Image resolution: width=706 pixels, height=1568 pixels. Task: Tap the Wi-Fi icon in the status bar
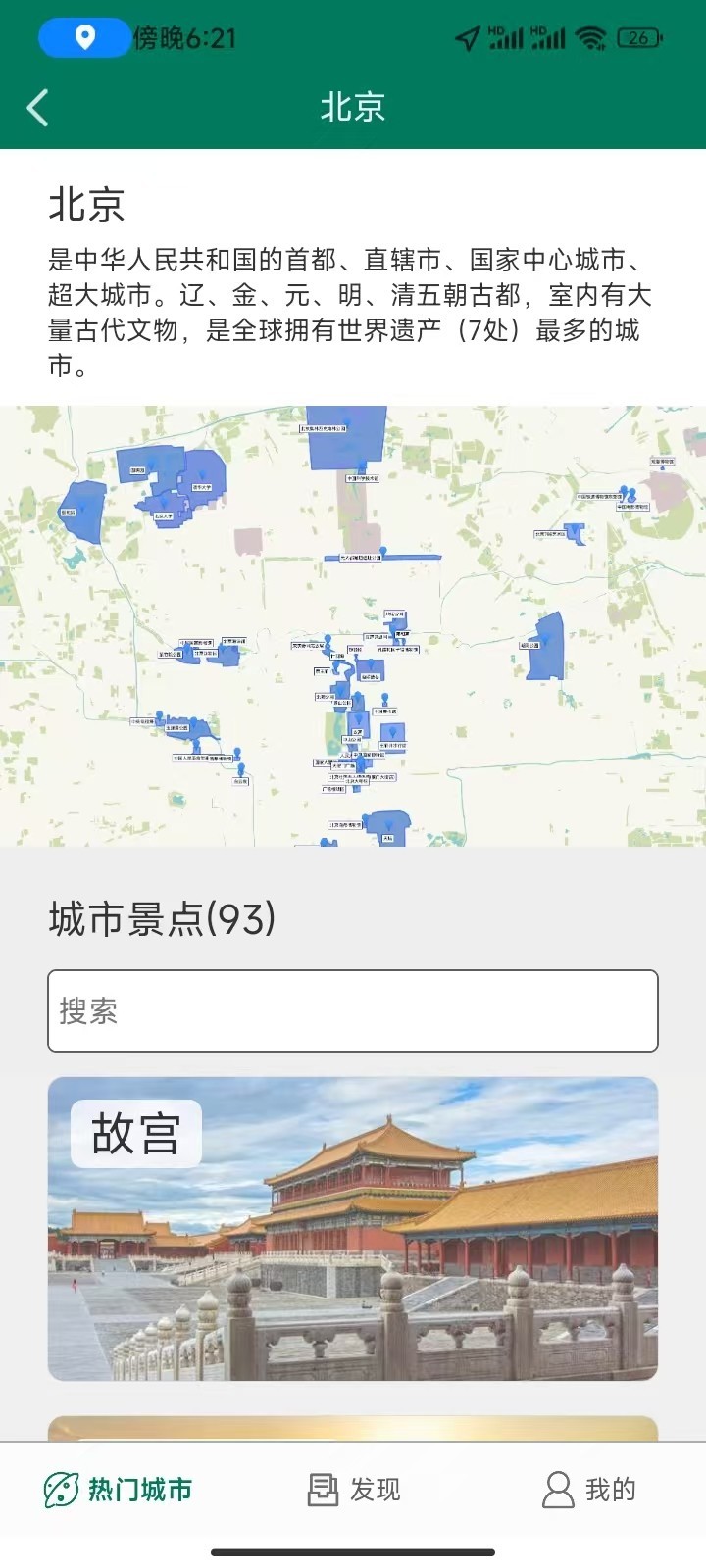tap(587, 37)
